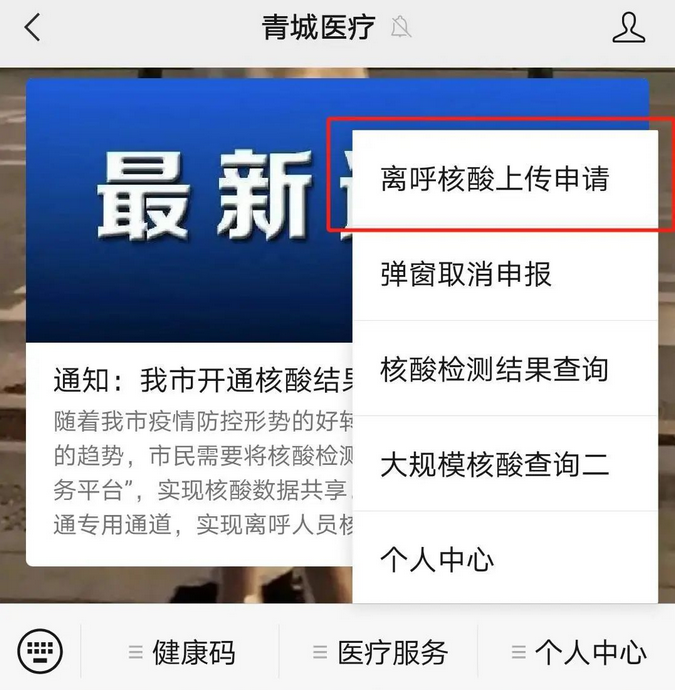Open 核酸检测结果查询

click(494, 369)
